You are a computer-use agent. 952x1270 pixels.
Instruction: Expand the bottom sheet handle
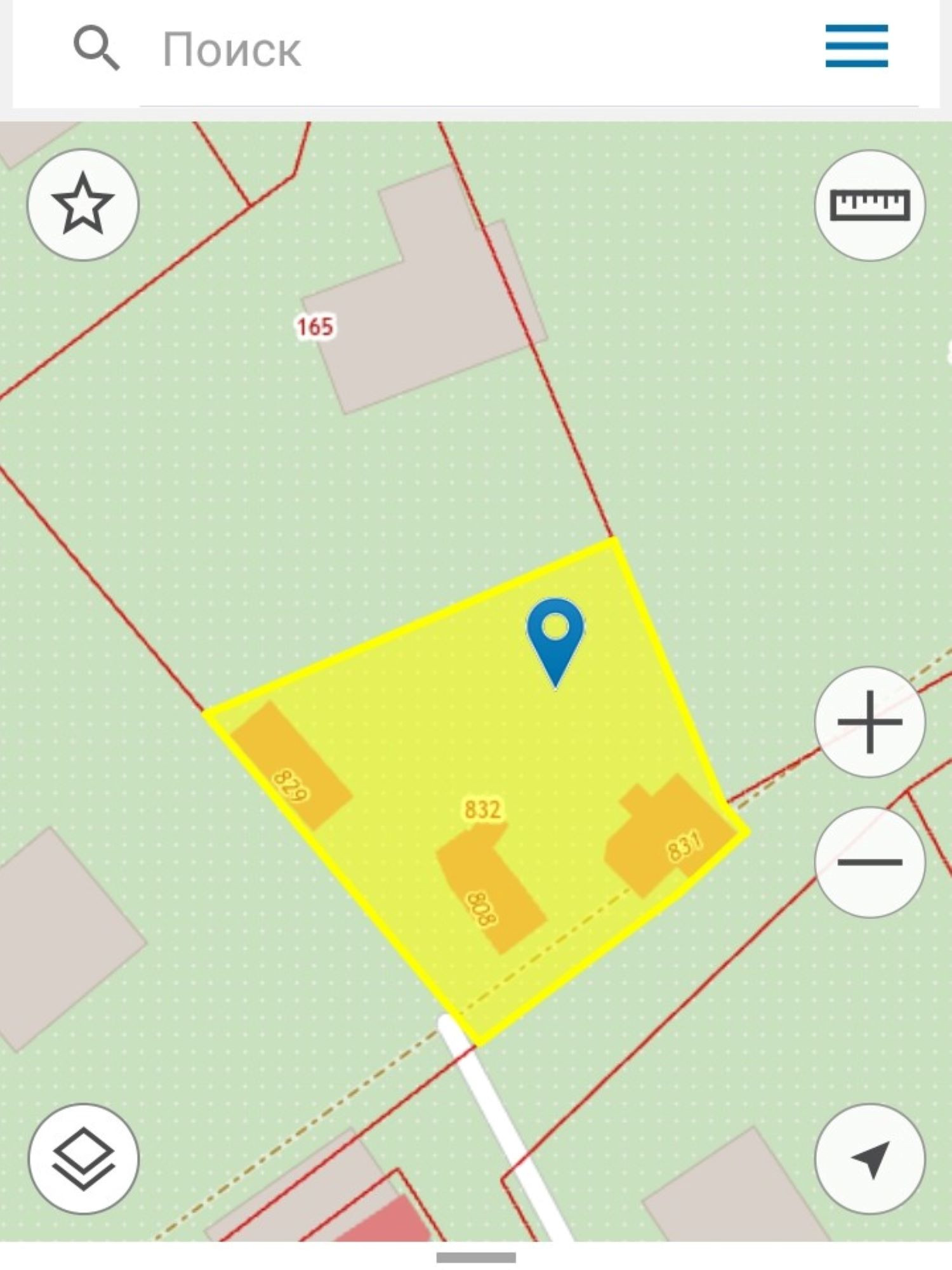click(476, 1257)
